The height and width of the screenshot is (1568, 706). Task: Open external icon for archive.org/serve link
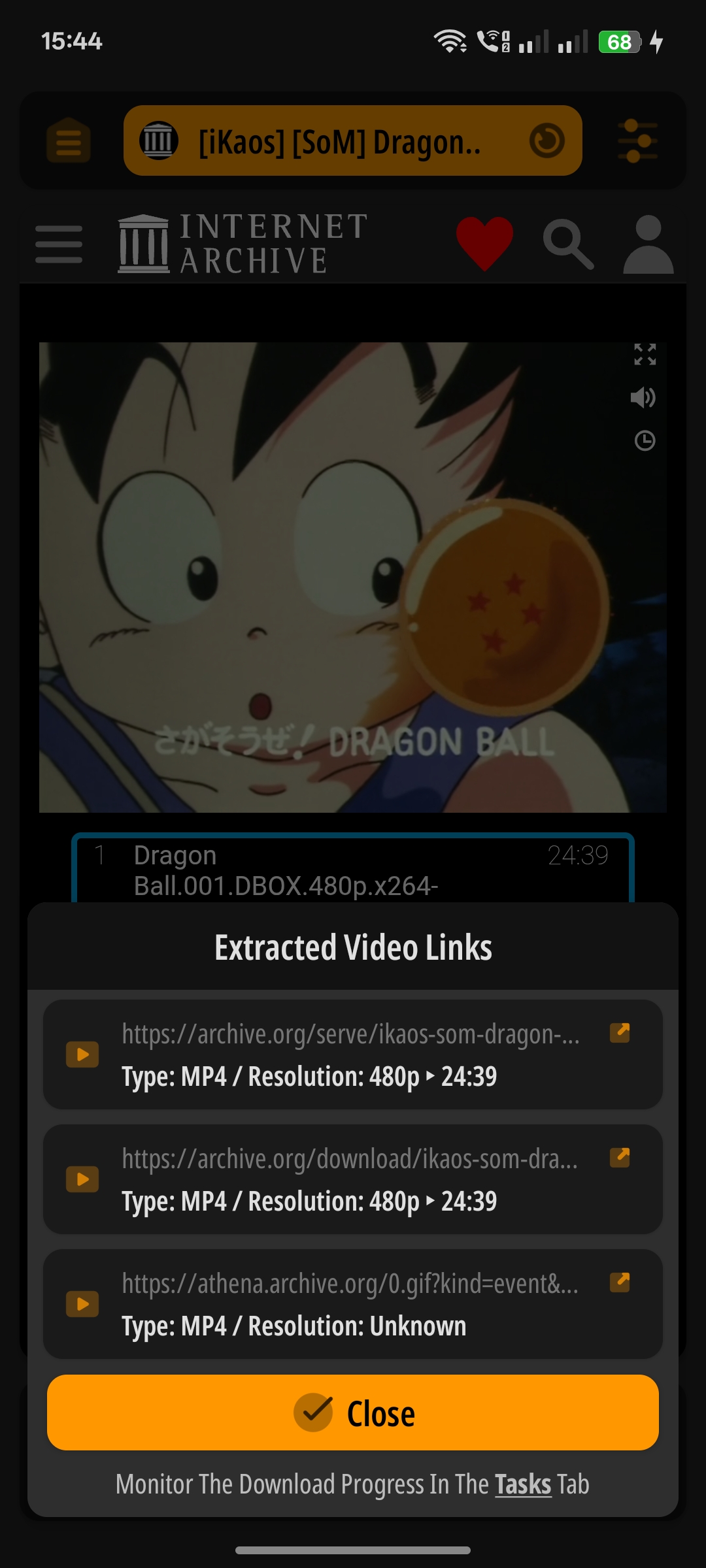[620, 1033]
